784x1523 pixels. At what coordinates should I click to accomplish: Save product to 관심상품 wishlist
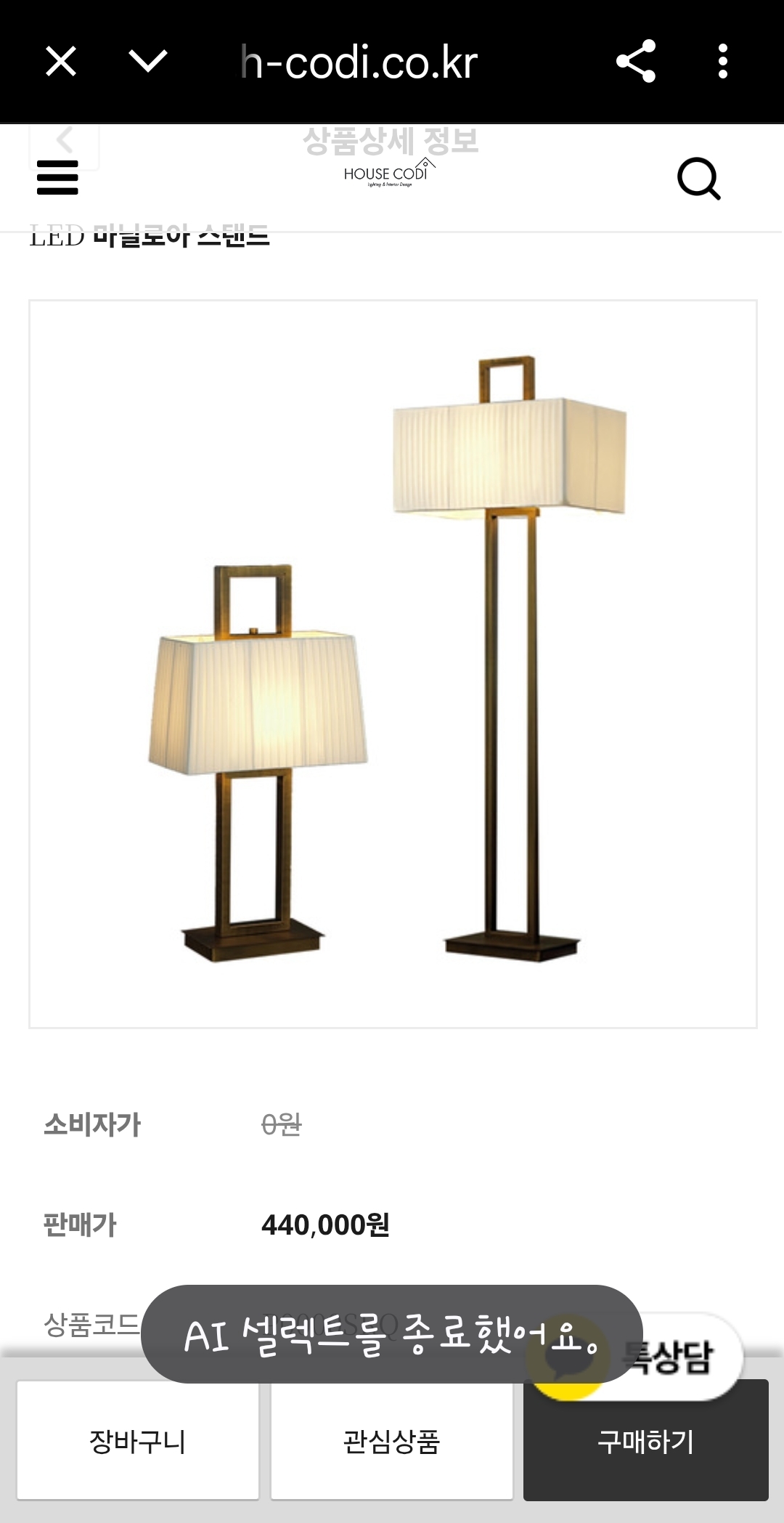(392, 1441)
